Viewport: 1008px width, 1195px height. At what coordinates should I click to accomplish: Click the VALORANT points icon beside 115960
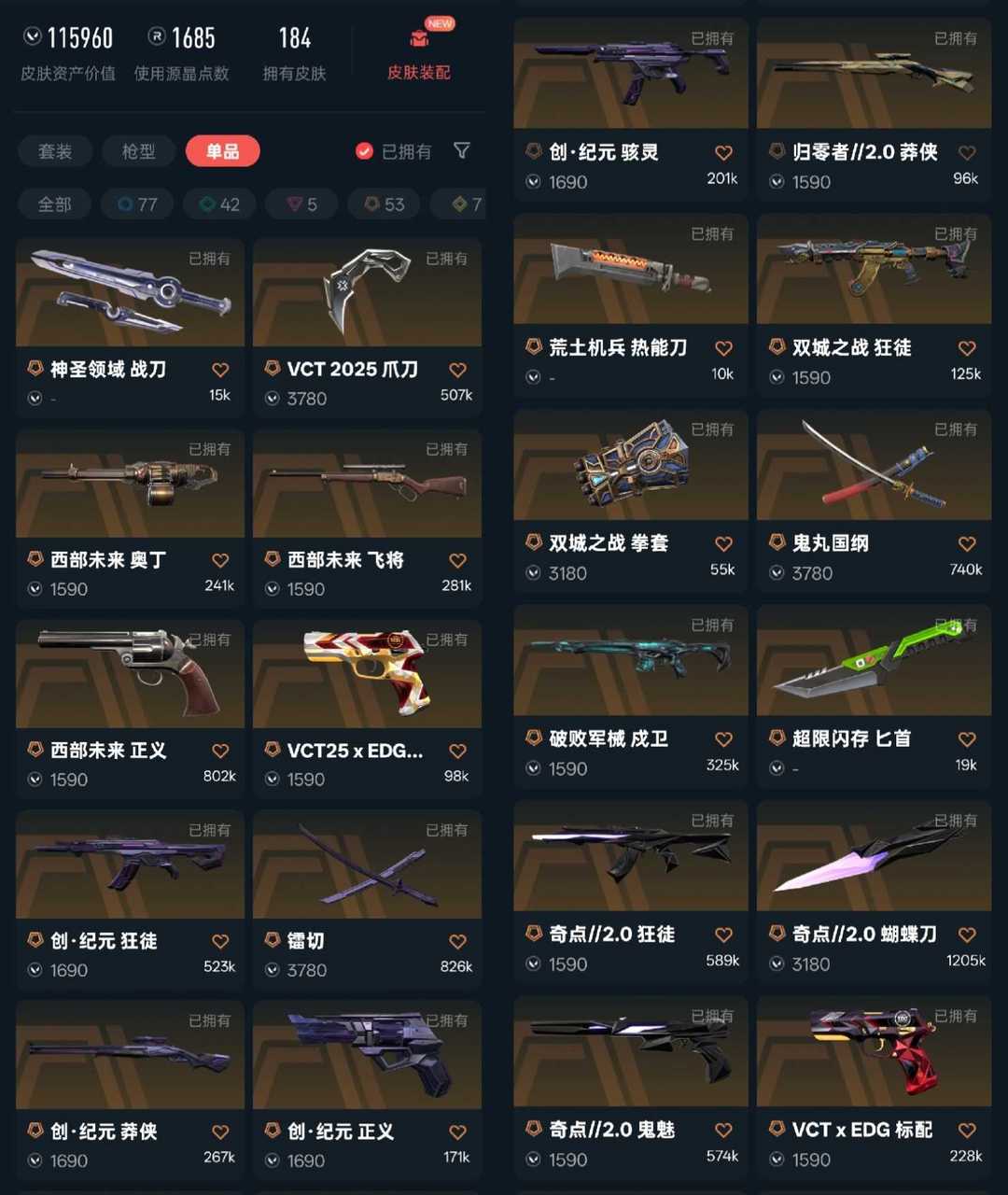click(31, 38)
